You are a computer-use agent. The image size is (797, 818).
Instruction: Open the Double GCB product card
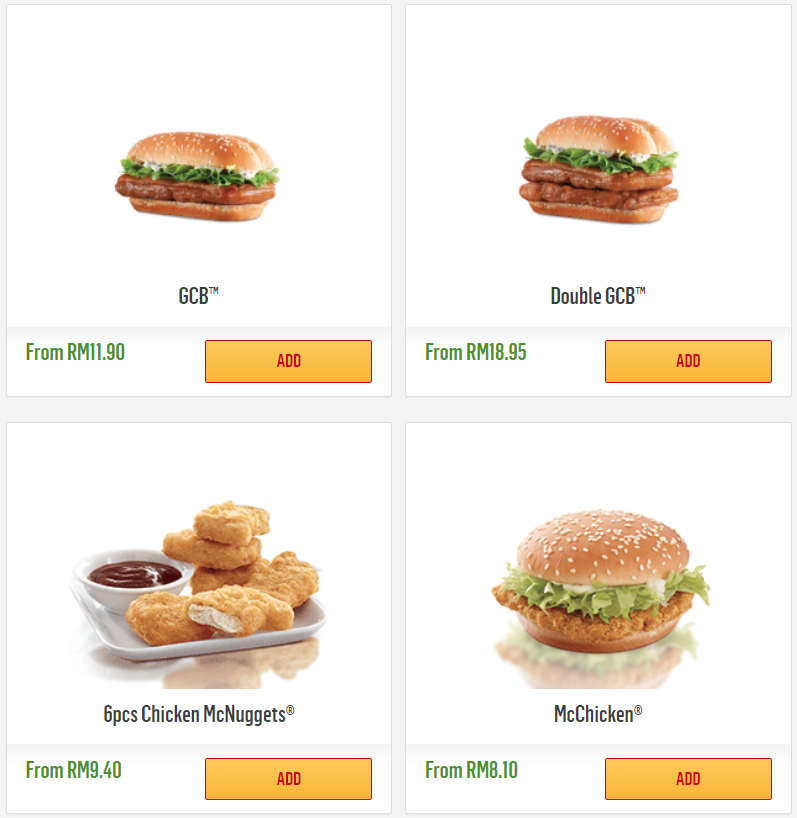tap(598, 168)
